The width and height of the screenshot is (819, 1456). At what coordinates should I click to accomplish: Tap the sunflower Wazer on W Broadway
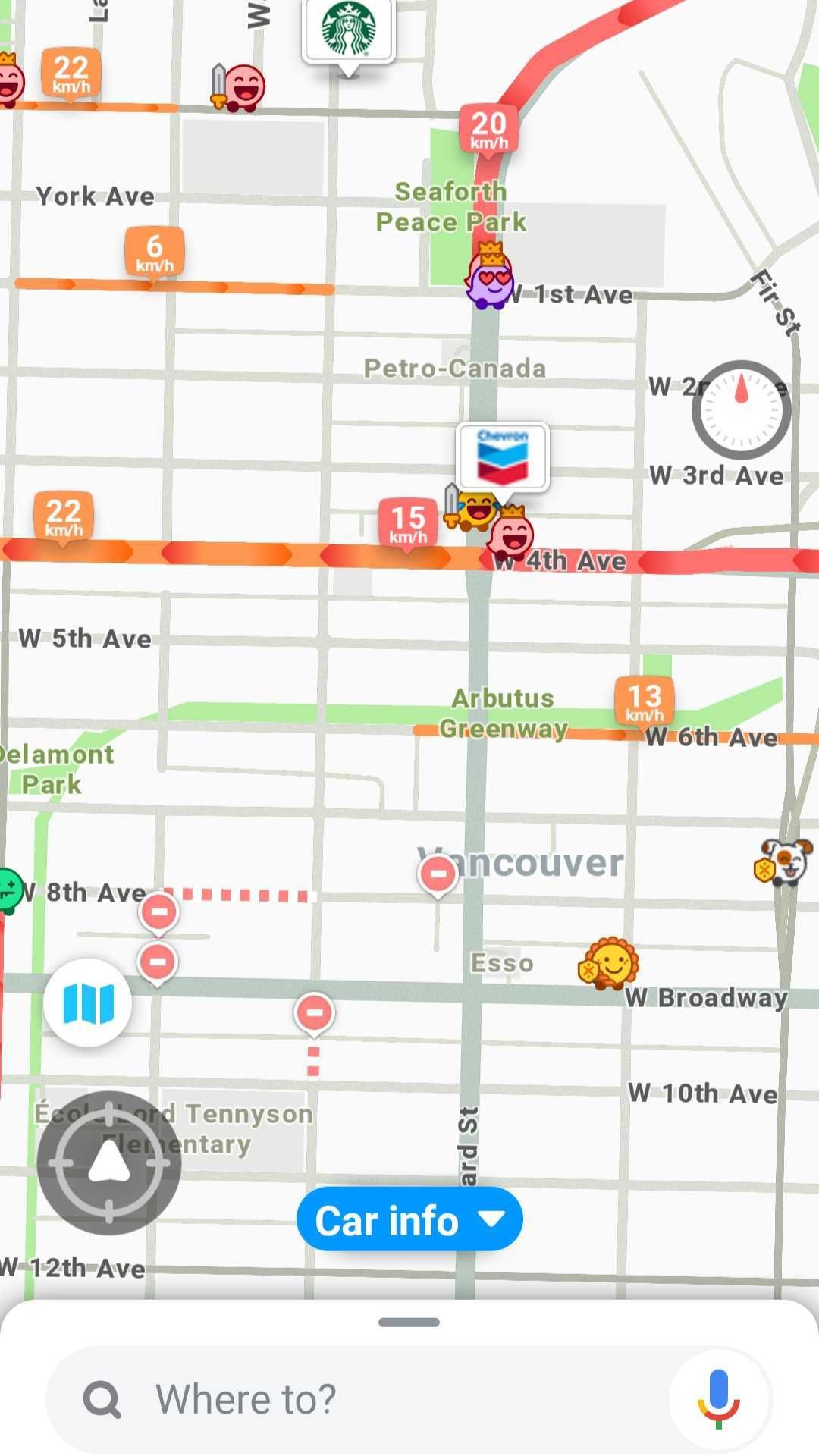tap(610, 964)
